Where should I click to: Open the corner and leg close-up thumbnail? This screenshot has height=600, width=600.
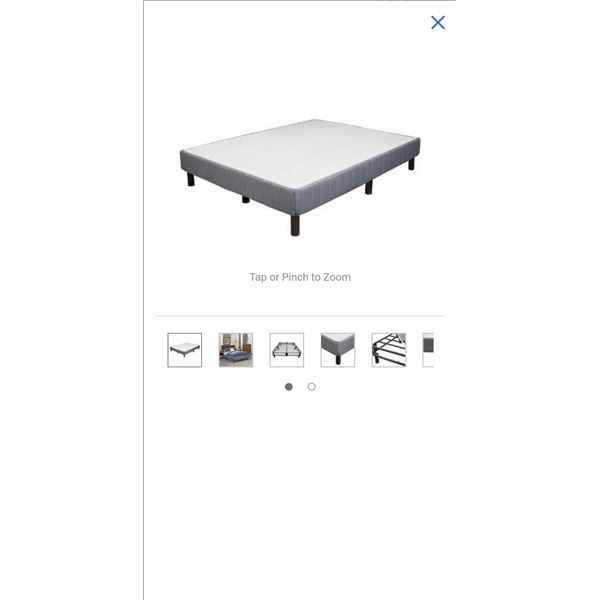[338, 350]
